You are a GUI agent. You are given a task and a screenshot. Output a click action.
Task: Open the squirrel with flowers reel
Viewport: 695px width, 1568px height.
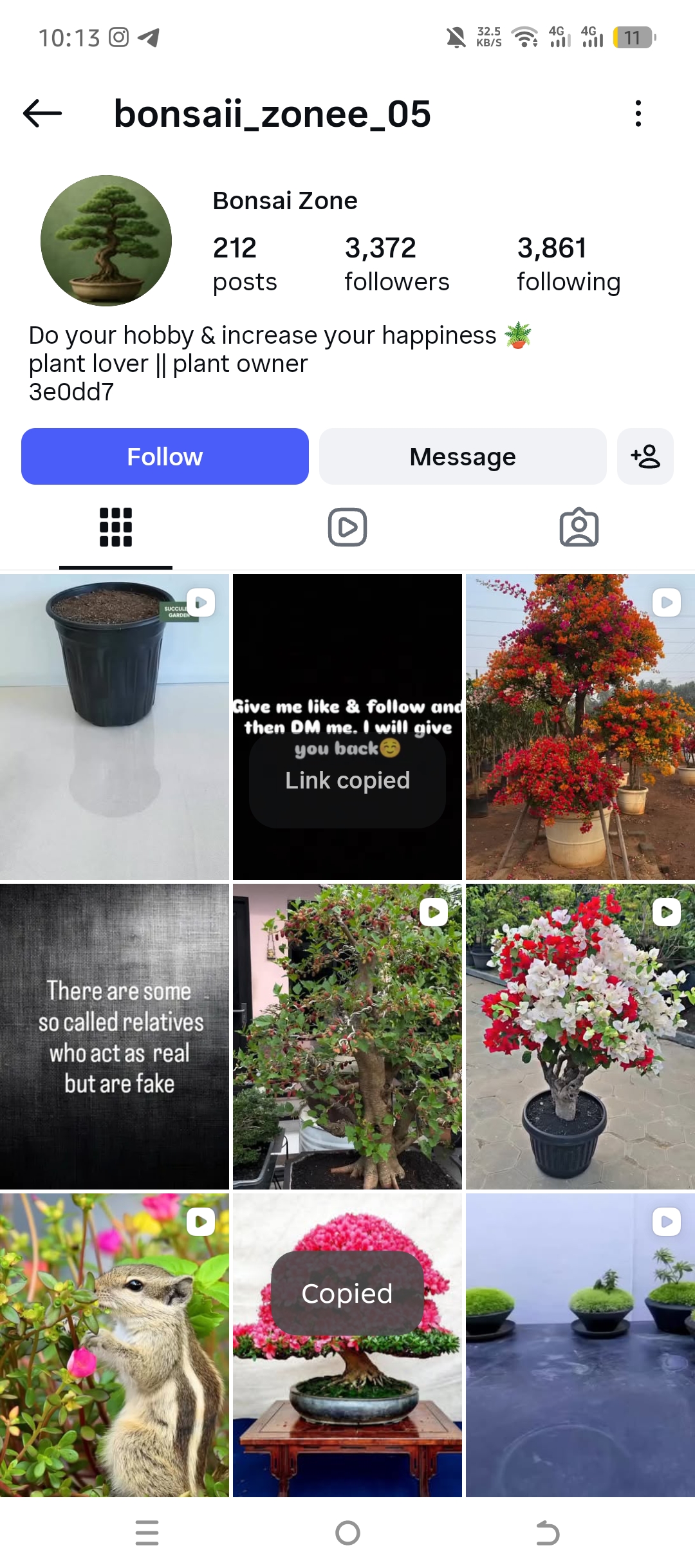(x=115, y=1345)
